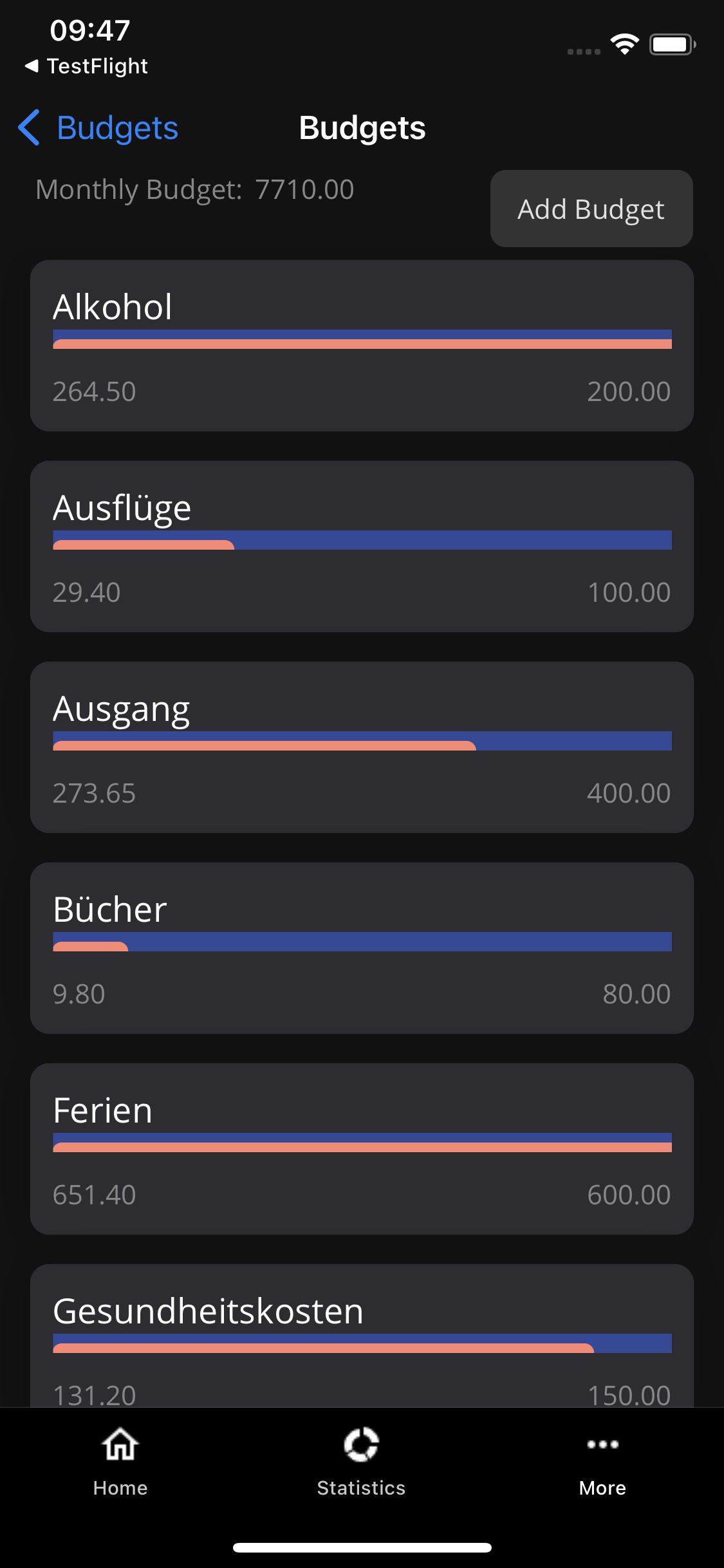Tap the Wi-Fi icon in the status bar

coord(623,44)
